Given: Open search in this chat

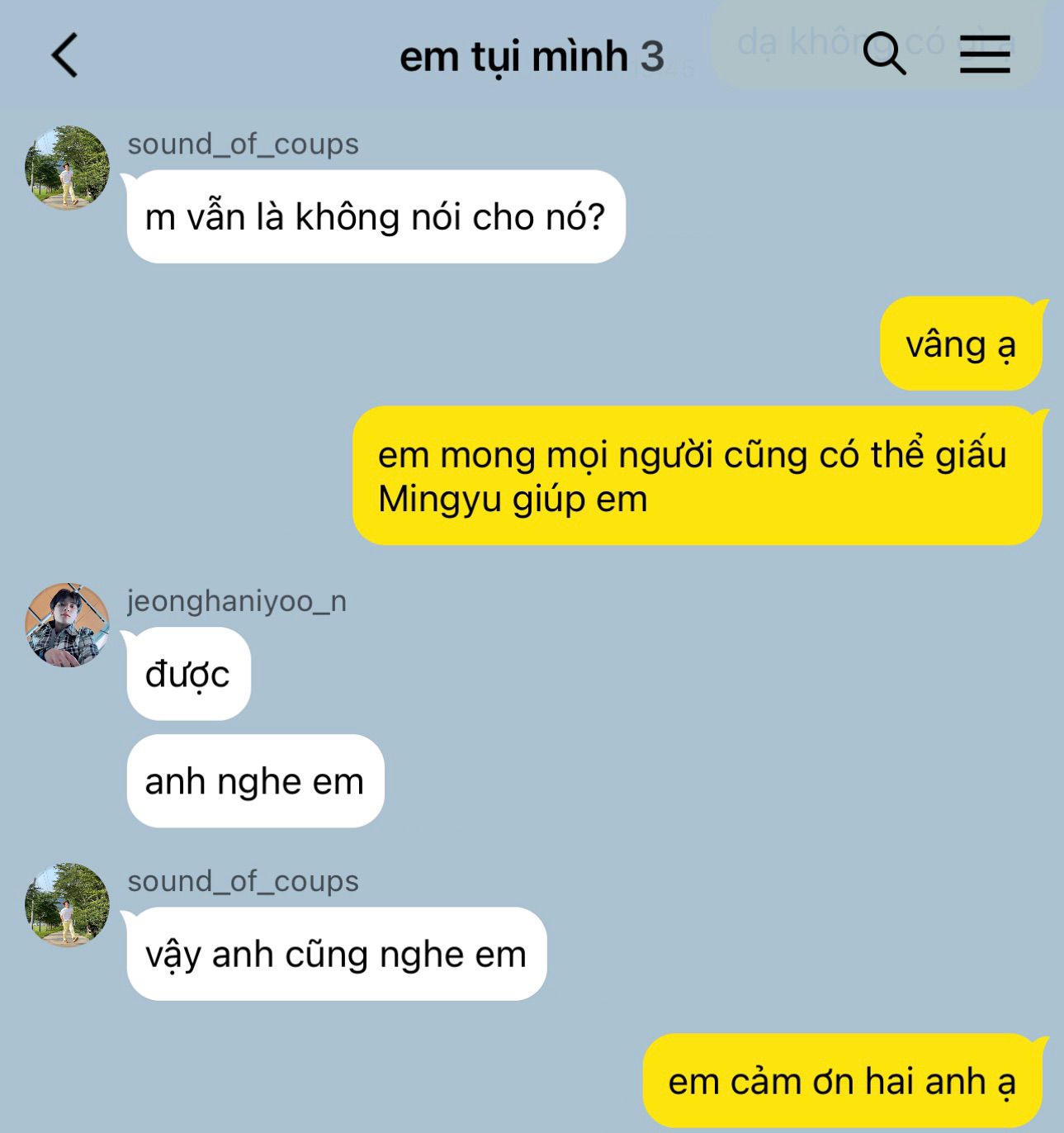Looking at the screenshot, I should (884, 54).
